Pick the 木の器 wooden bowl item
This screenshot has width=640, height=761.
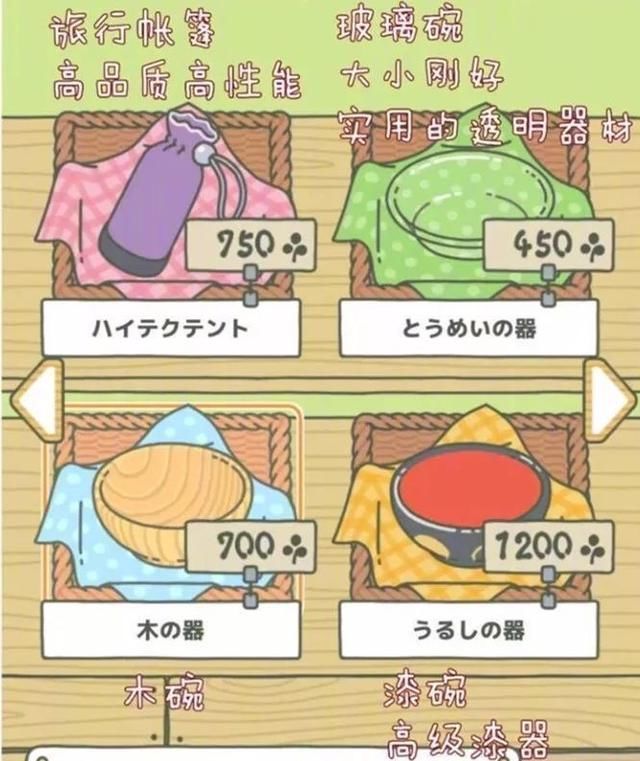pos(171,520)
